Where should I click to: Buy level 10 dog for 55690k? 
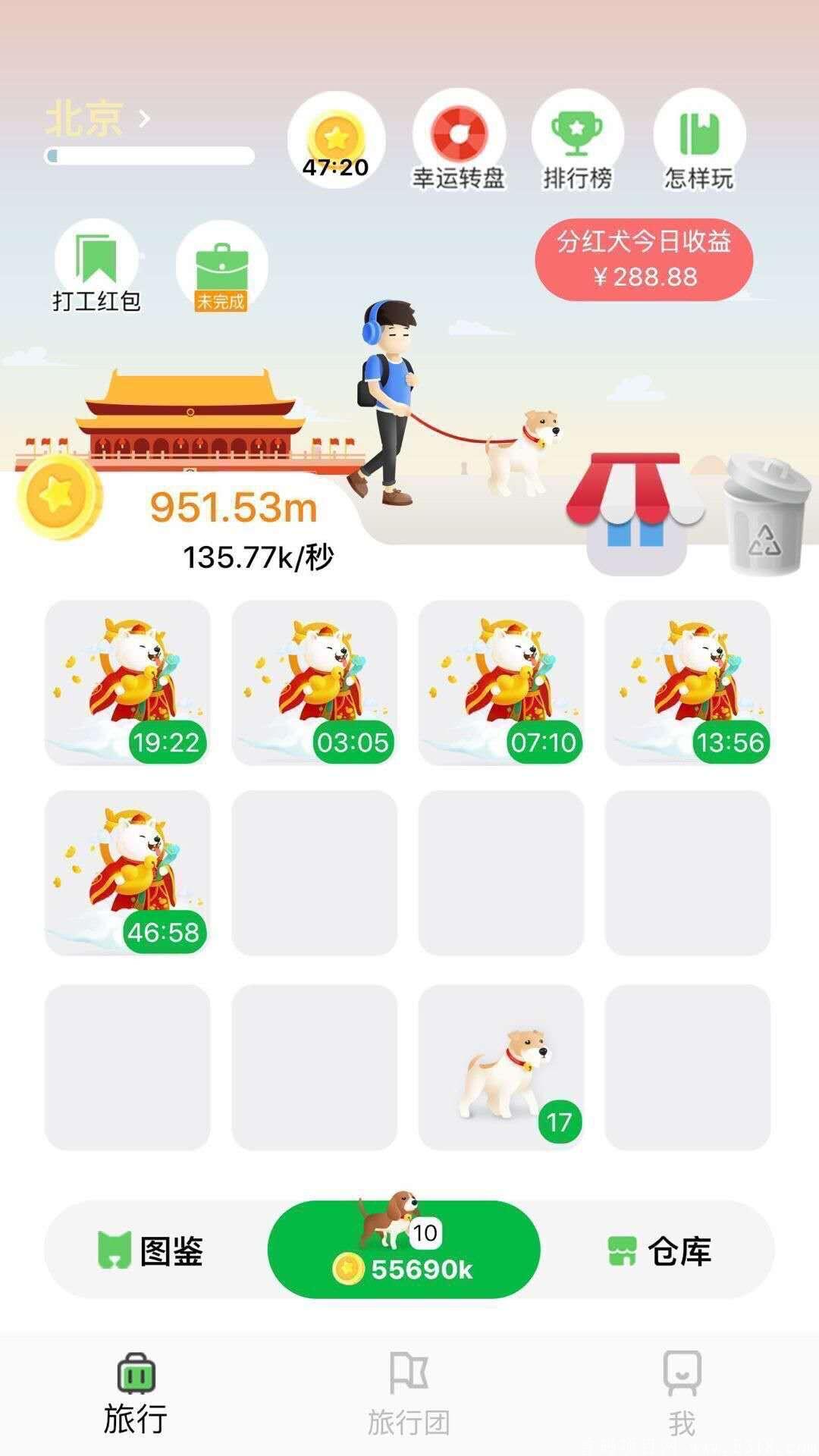click(x=403, y=1251)
